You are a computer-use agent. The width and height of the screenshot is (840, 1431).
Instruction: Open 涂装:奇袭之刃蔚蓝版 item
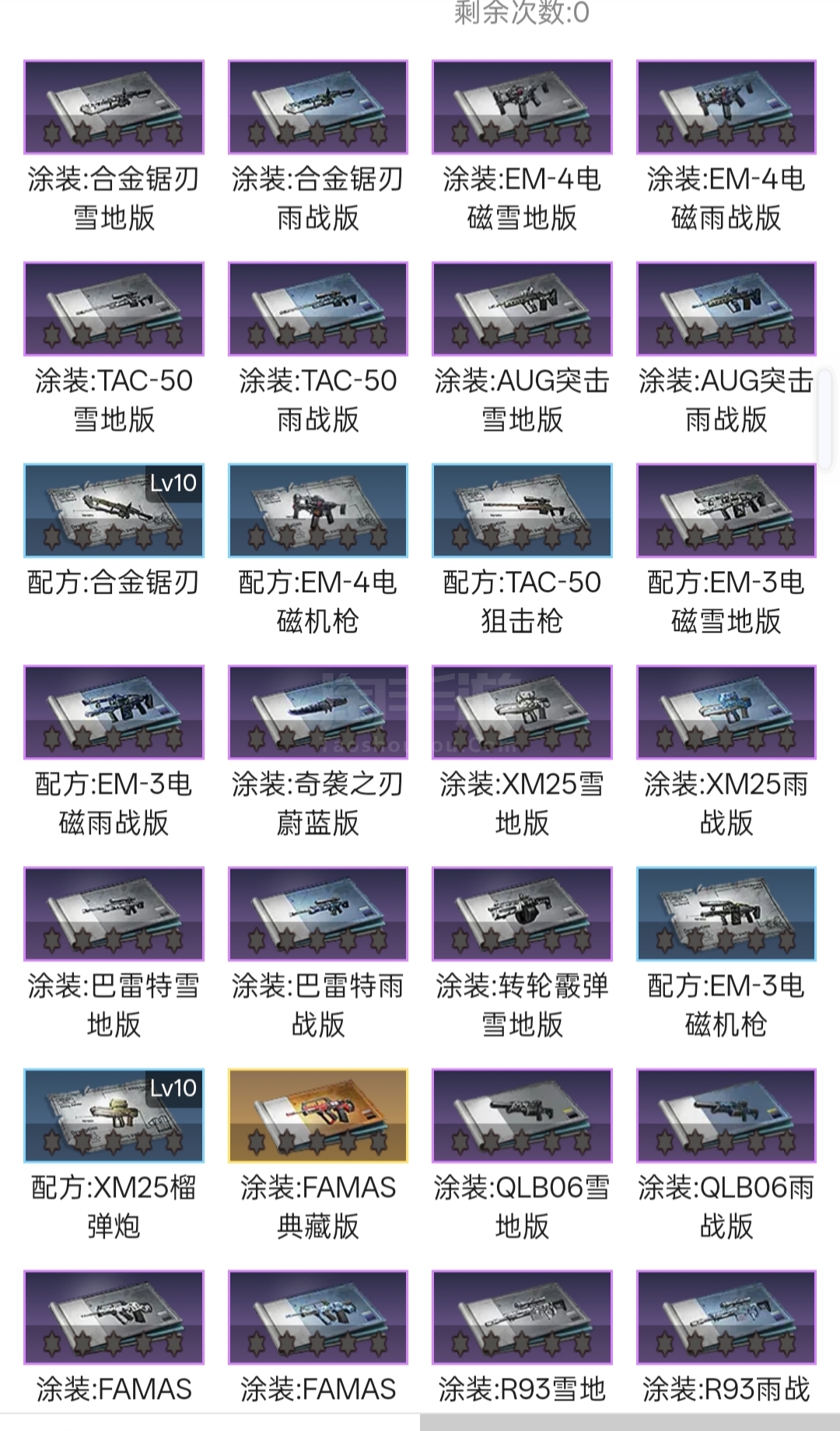(x=317, y=712)
